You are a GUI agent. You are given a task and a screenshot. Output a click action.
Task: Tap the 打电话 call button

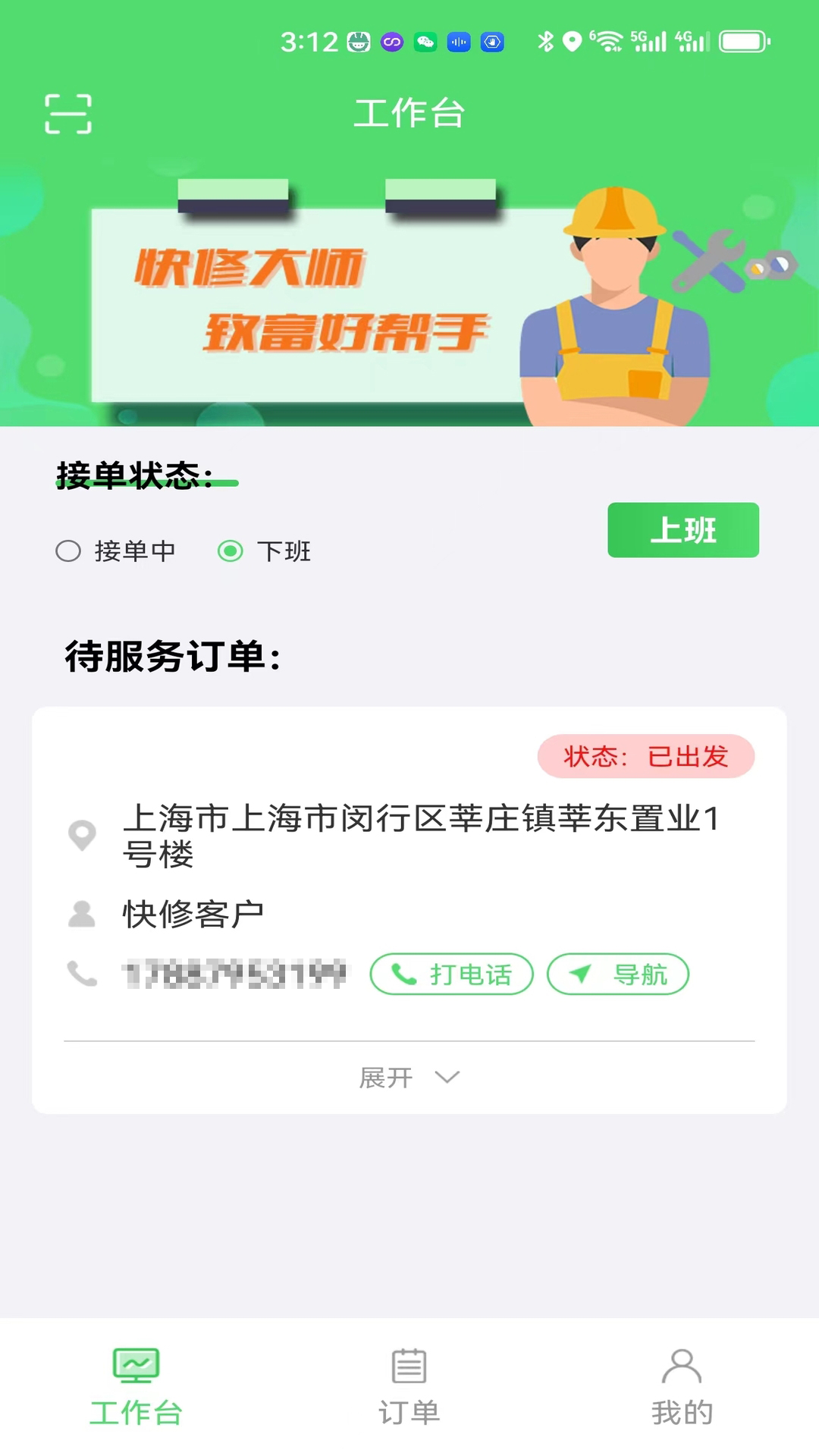pyautogui.click(x=450, y=975)
